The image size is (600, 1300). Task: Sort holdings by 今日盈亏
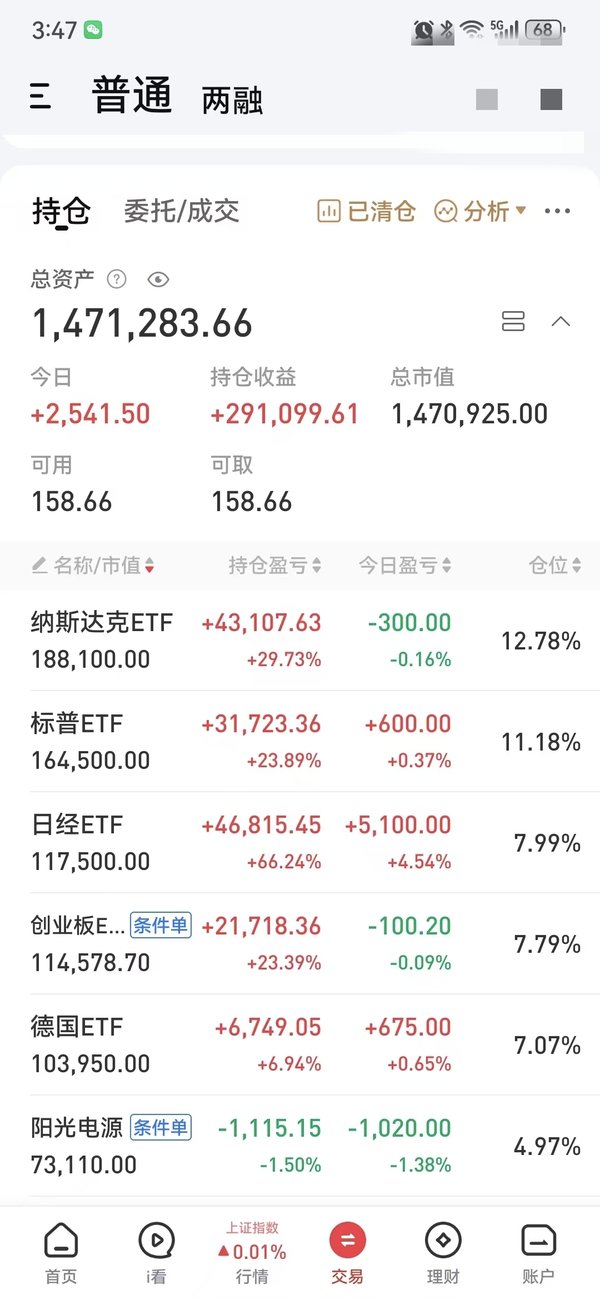tap(405, 566)
